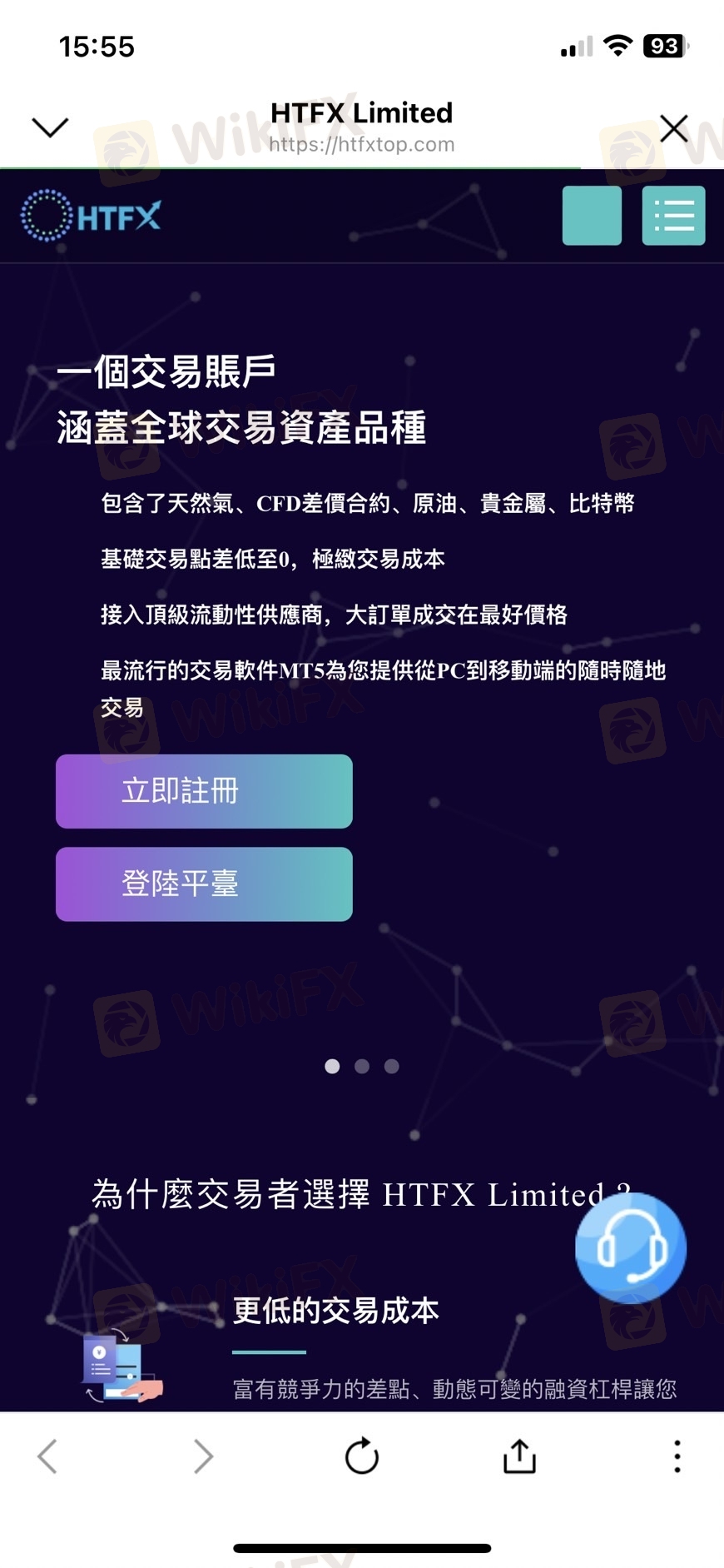Jump to the second banner slide dot
Viewport: 724px width, 1568px height.
362,1066
